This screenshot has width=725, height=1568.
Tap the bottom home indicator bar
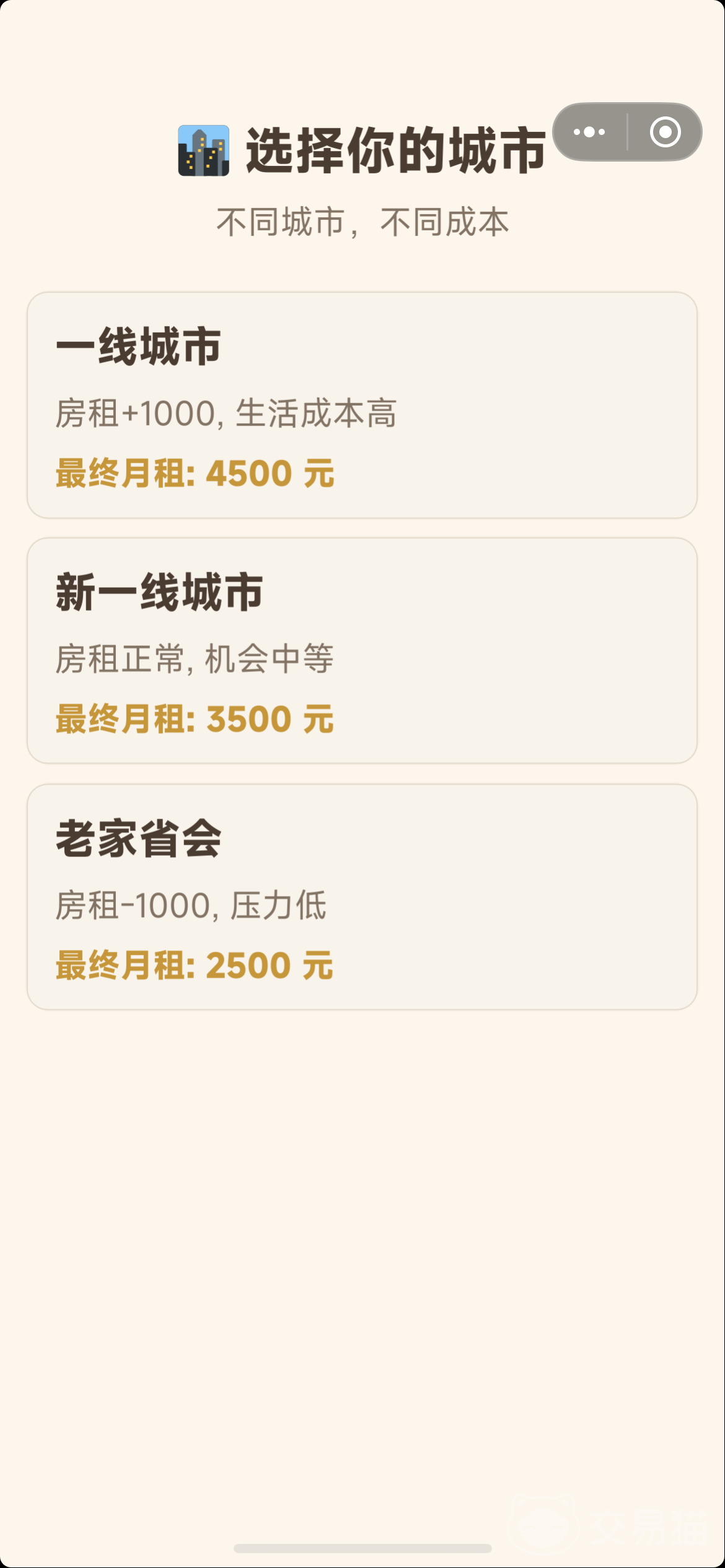click(x=362, y=1549)
